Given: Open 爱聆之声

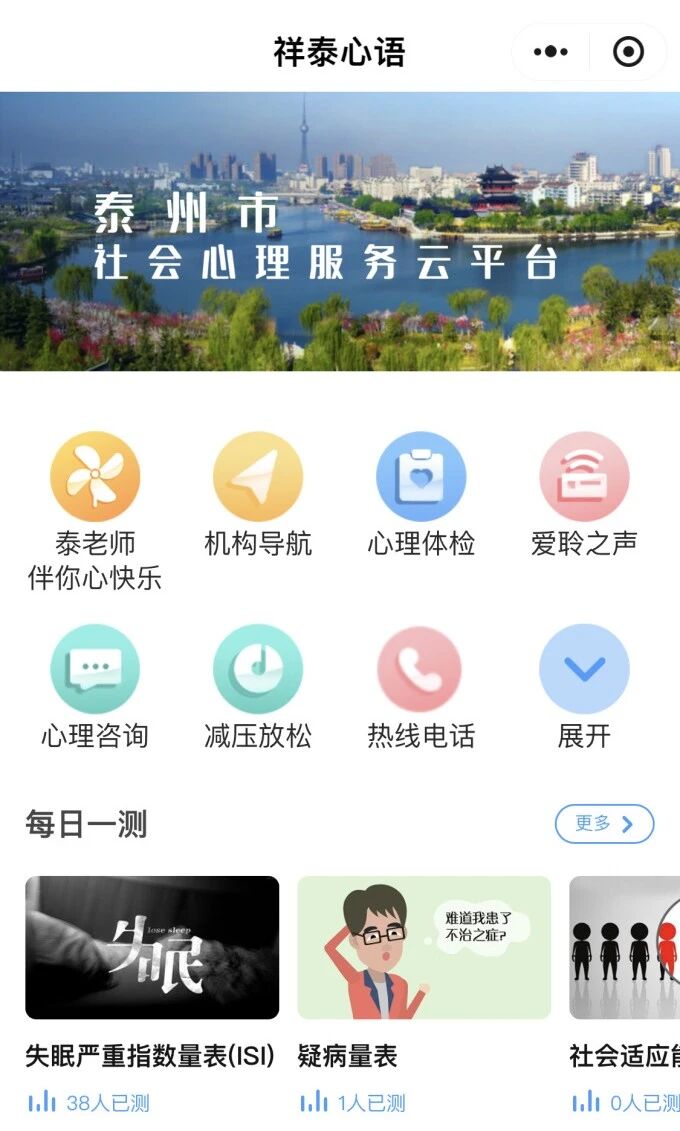Looking at the screenshot, I should [584, 477].
